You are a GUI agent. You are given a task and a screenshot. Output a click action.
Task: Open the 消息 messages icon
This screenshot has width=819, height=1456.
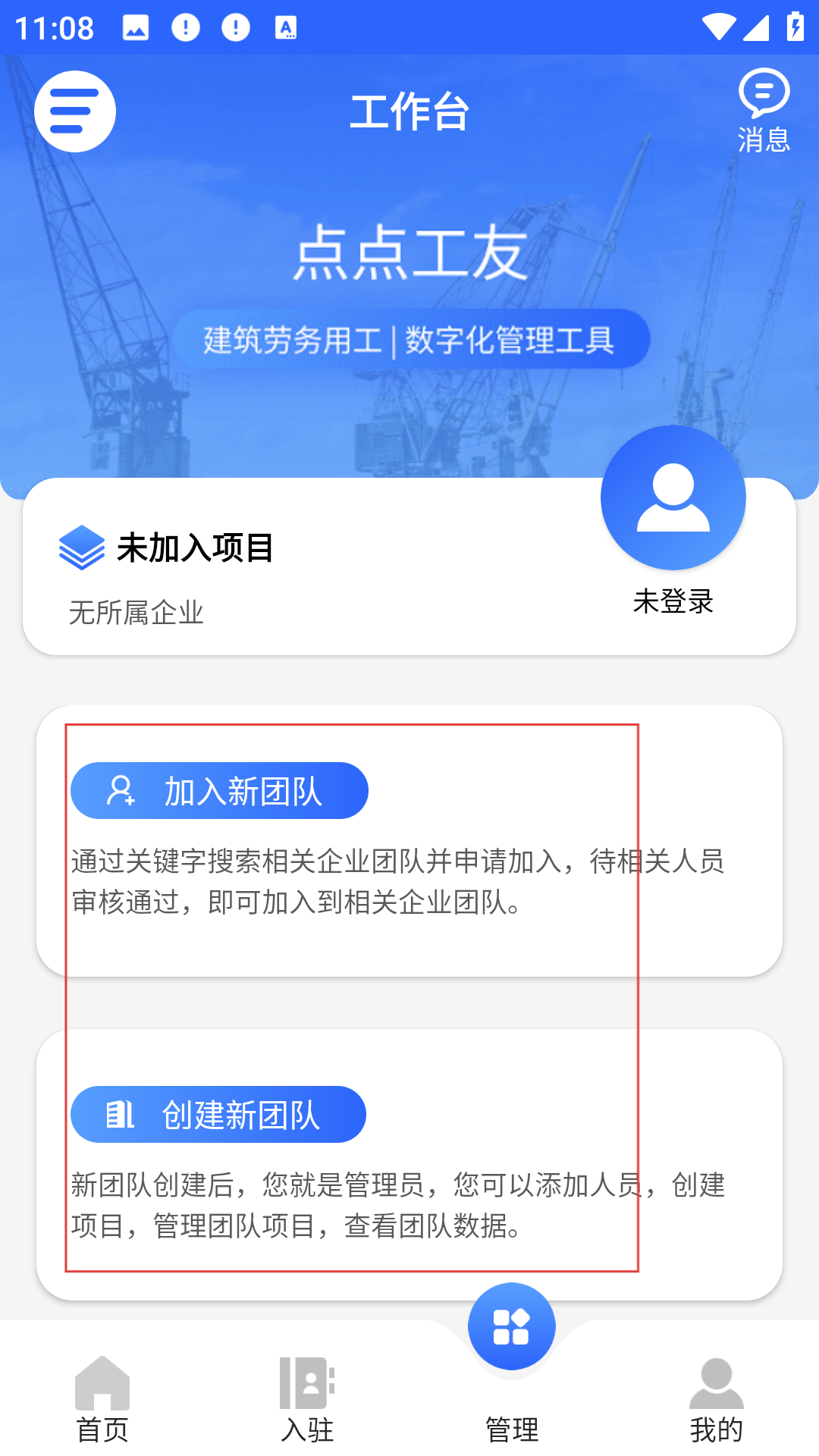pos(764,111)
